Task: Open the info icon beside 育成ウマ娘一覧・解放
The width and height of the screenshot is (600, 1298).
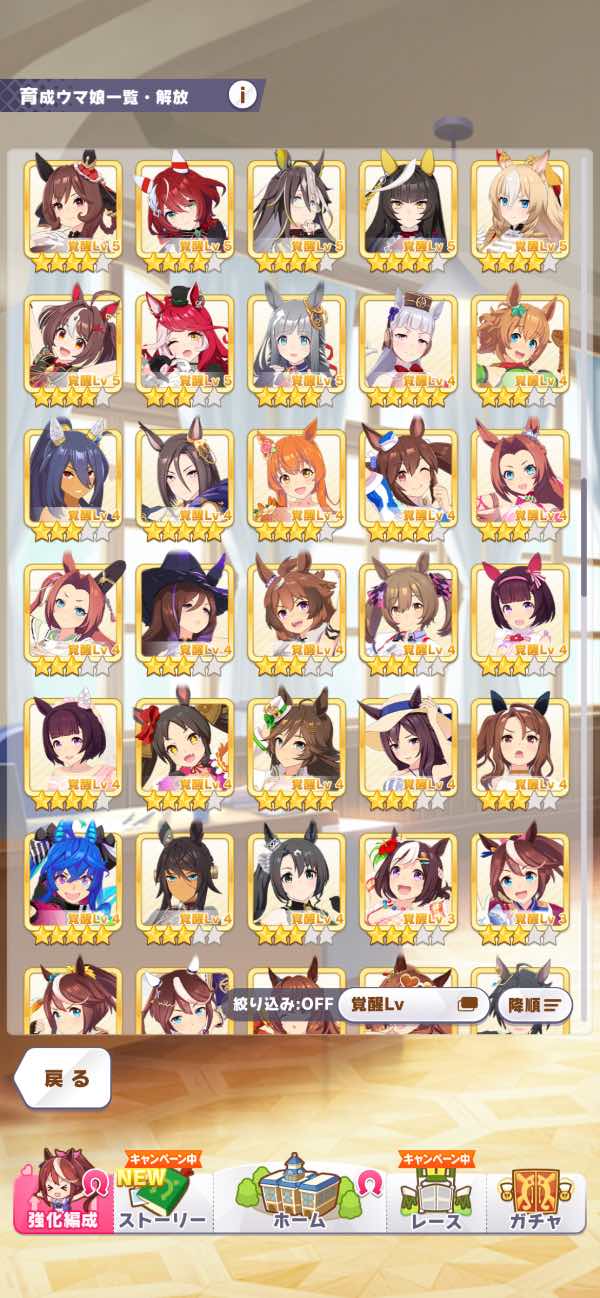Action: [242, 96]
